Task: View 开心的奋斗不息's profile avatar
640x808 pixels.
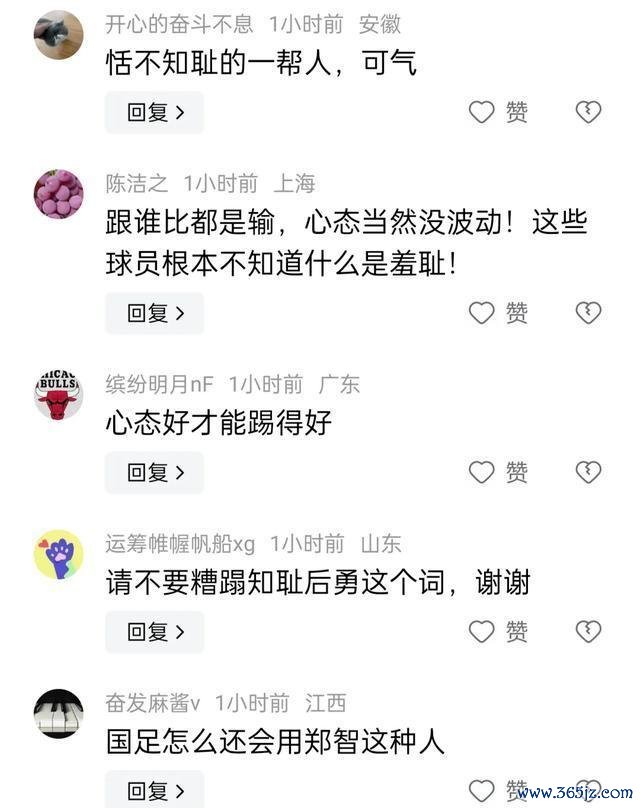Action: (59, 35)
